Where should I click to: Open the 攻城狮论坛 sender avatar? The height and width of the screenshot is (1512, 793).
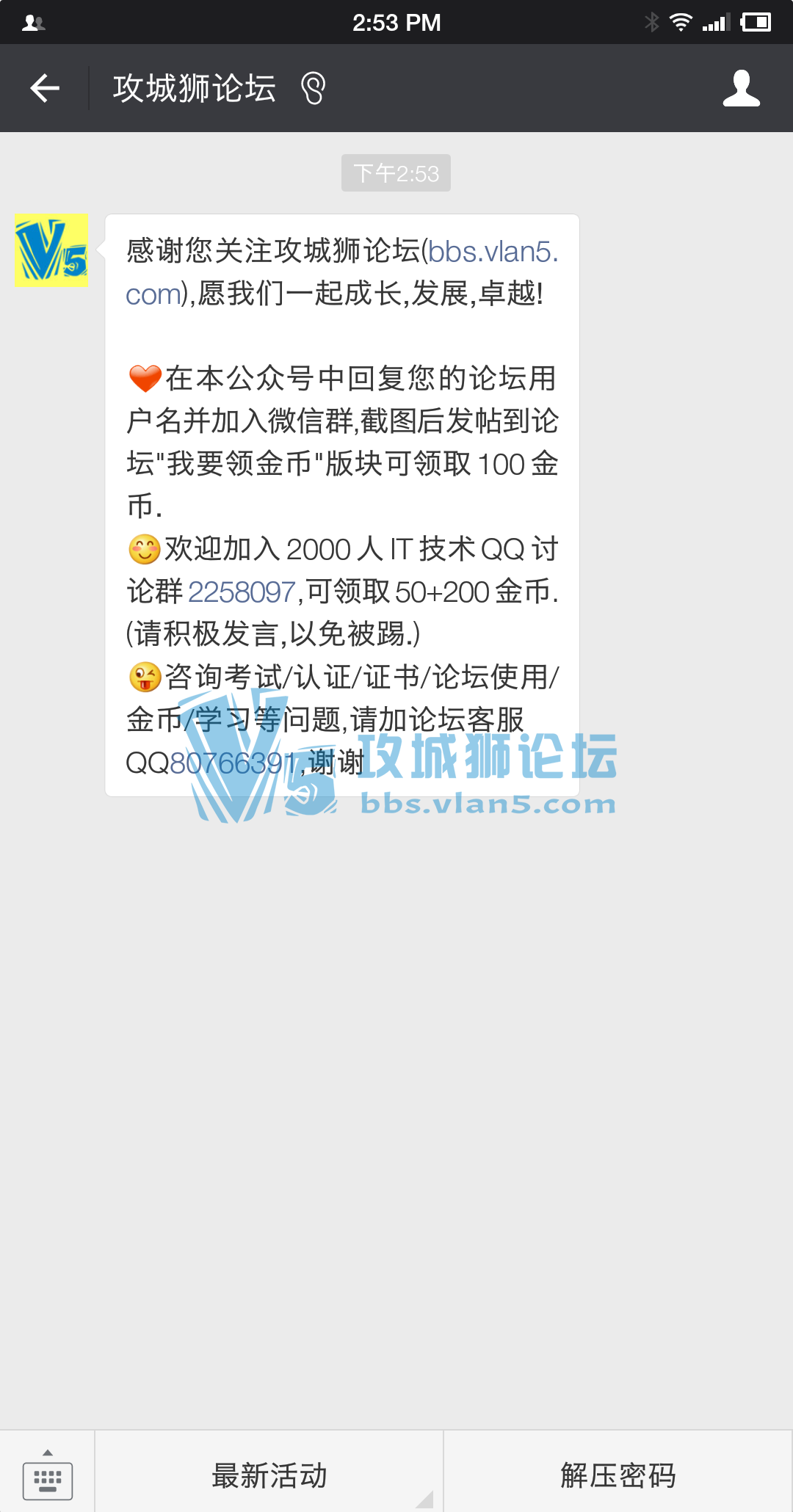point(51,250)
